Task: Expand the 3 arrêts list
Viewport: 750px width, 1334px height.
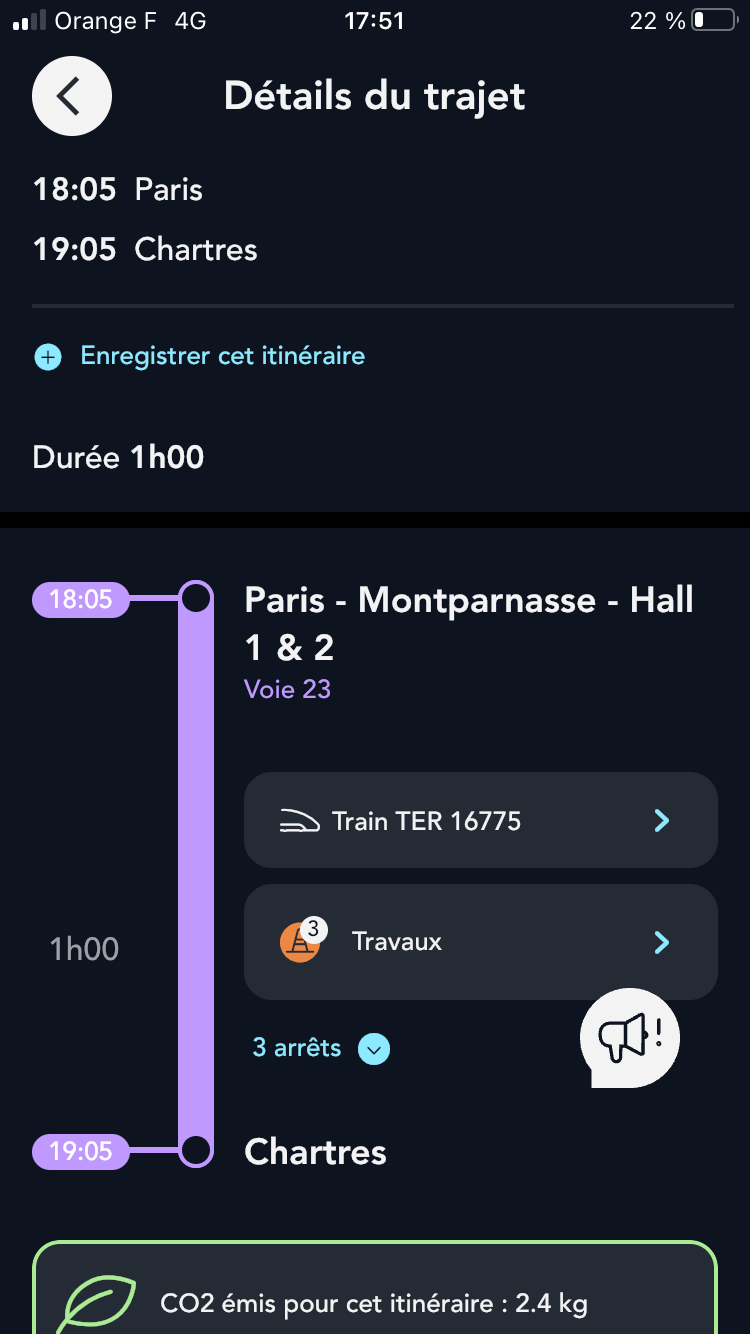Action: tap(374, 1048)
